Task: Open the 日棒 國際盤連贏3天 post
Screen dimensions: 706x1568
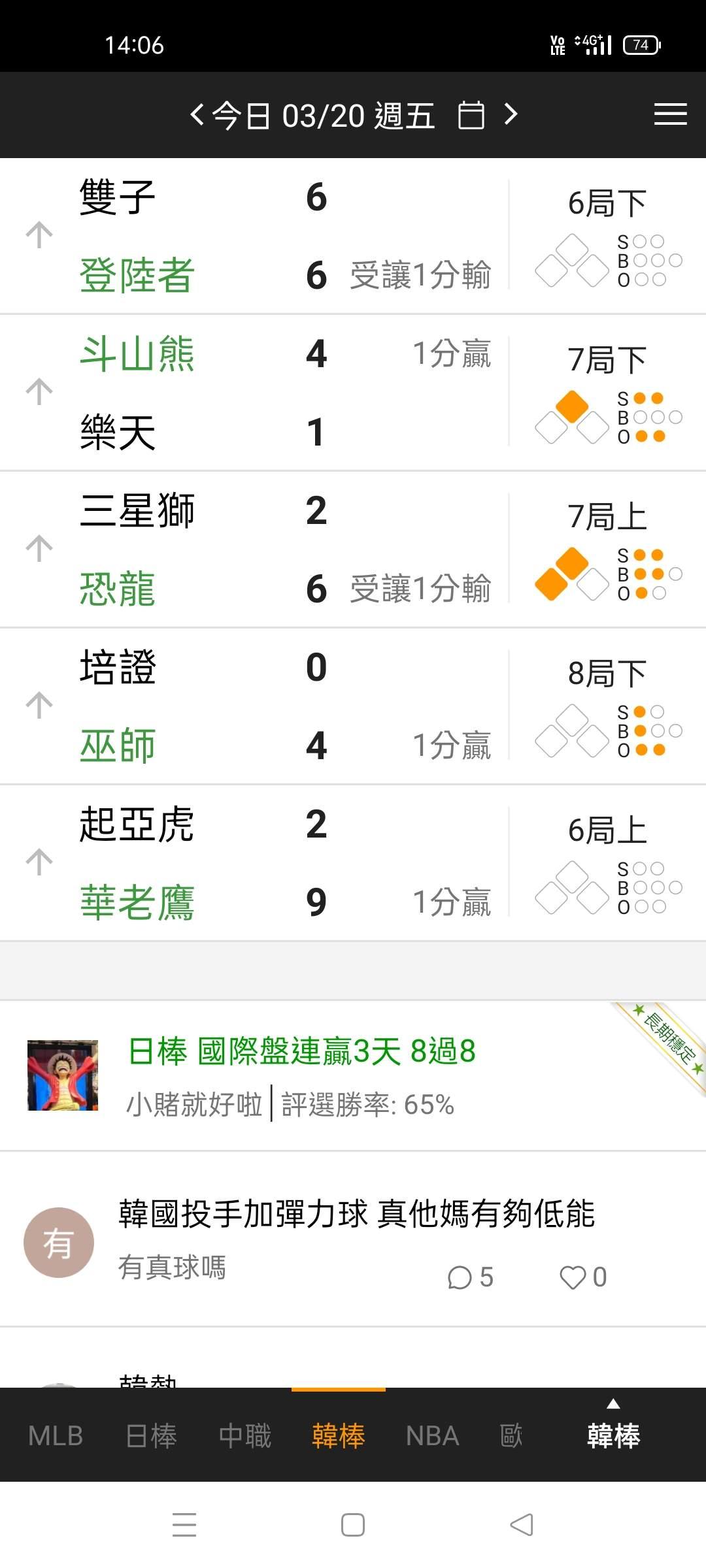Action: 353,1075
